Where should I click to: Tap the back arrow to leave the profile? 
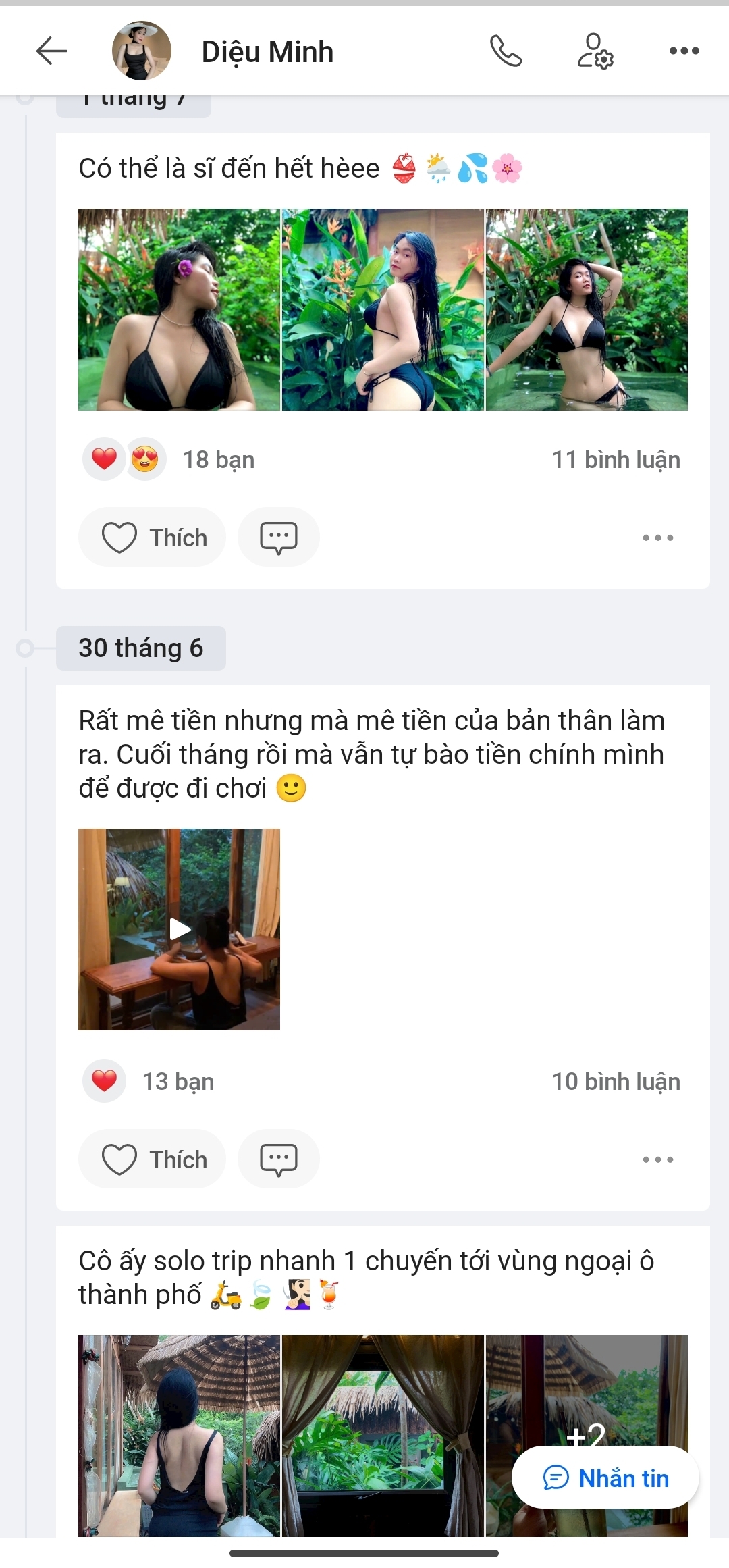click(51, 51)
